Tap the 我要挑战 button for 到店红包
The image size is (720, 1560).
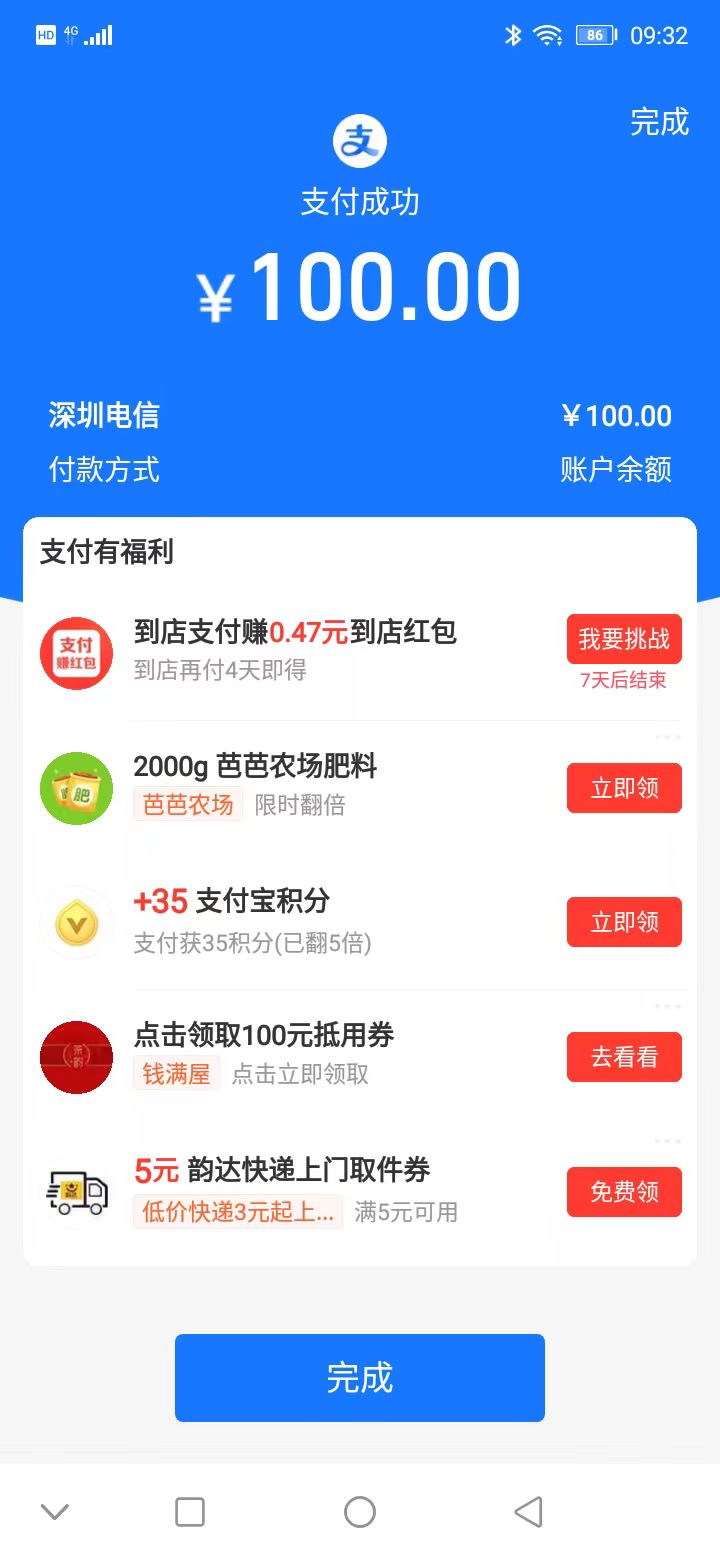[x=624, y=639]
